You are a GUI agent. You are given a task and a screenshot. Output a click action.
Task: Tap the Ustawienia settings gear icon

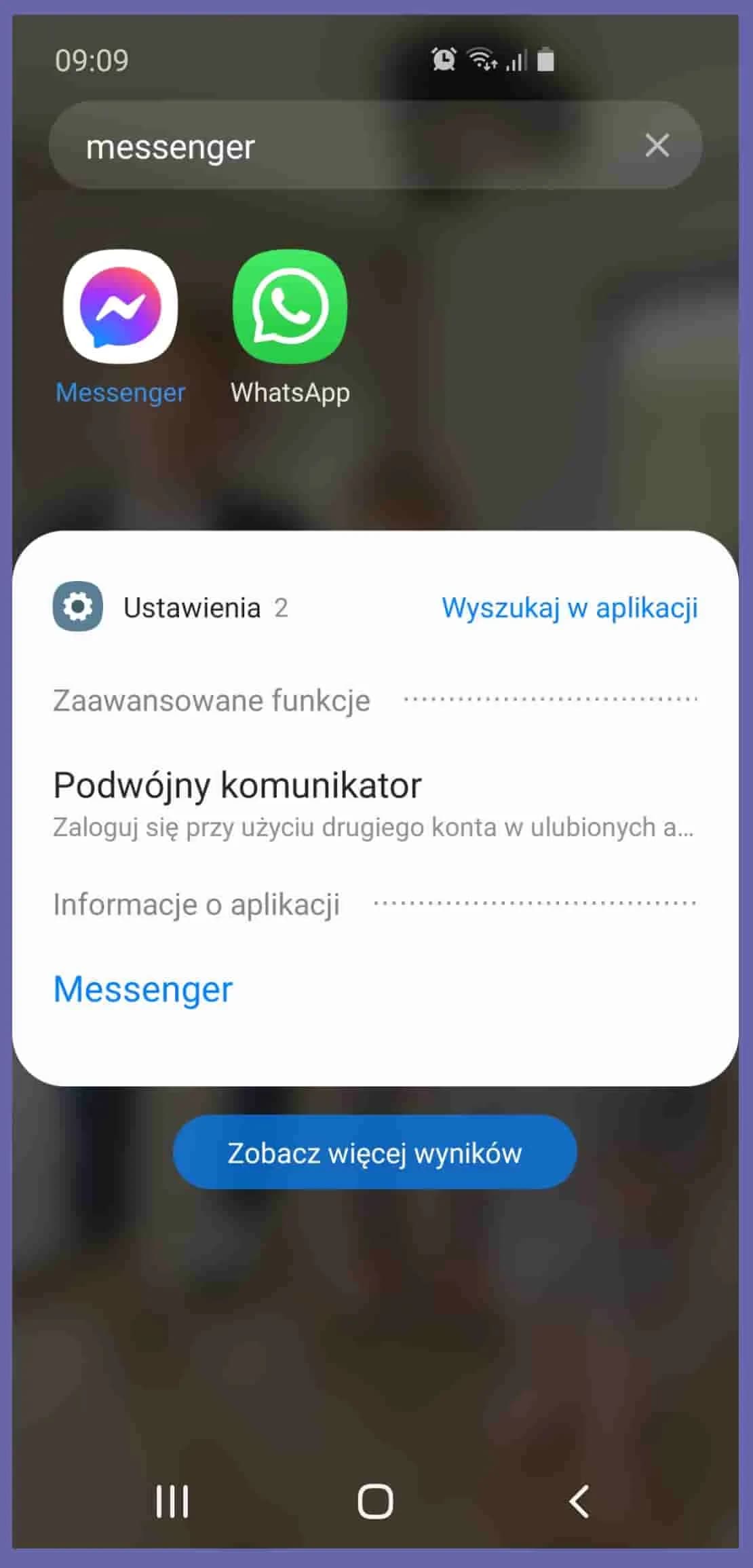77,607
